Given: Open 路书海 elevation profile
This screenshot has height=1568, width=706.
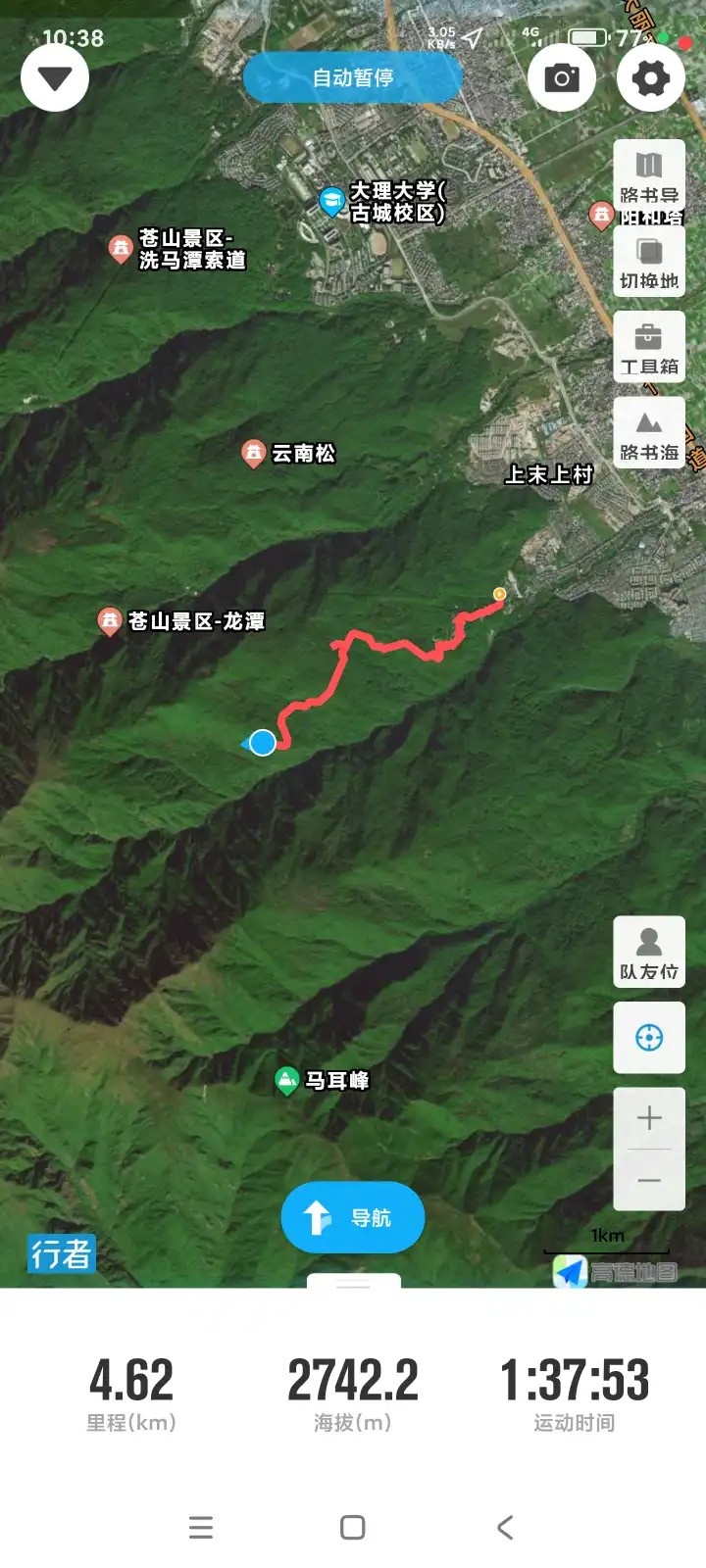Looking at the screenshot, I should coord(648,433).
